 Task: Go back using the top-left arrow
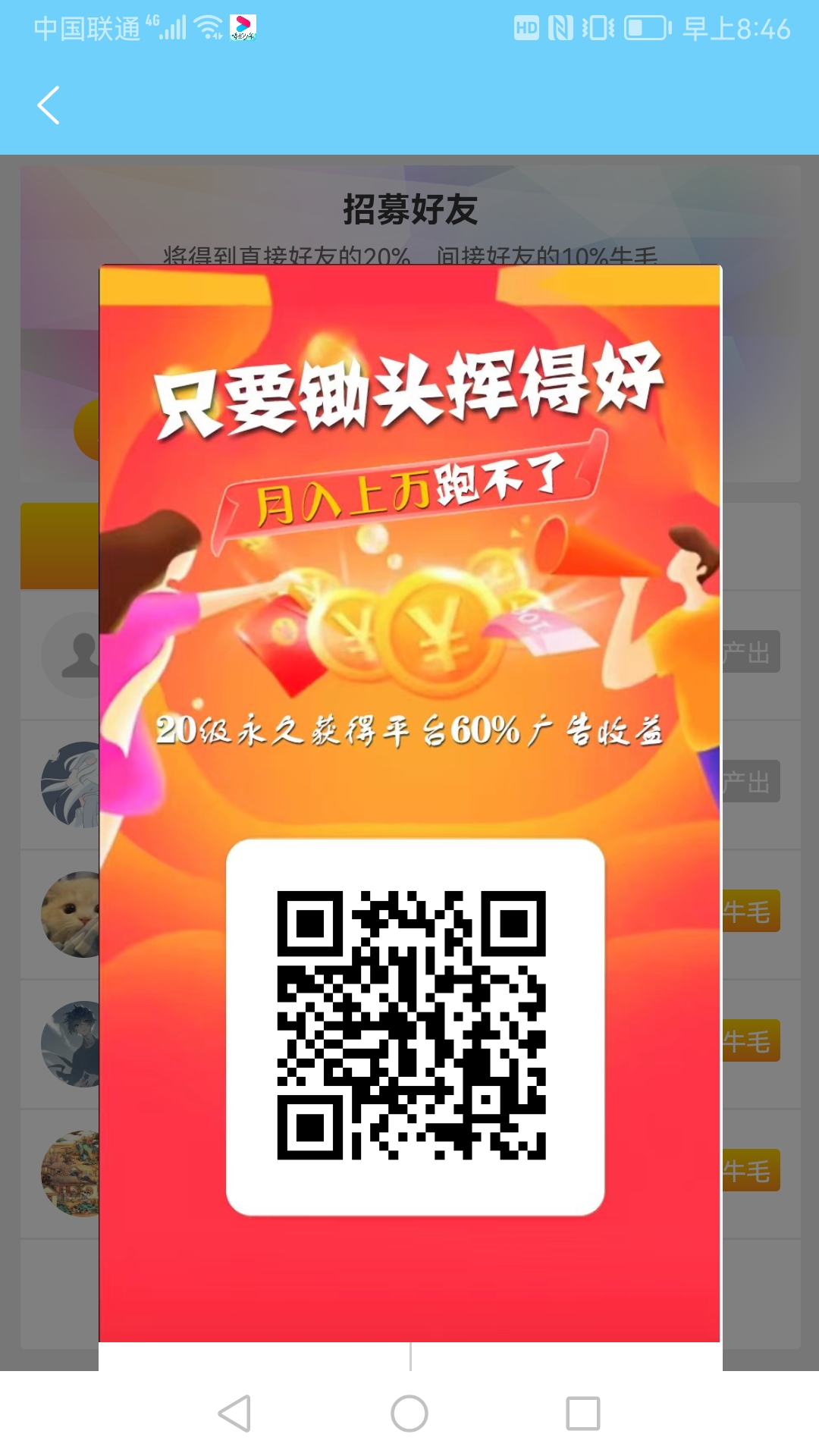[x=49, y=105]
